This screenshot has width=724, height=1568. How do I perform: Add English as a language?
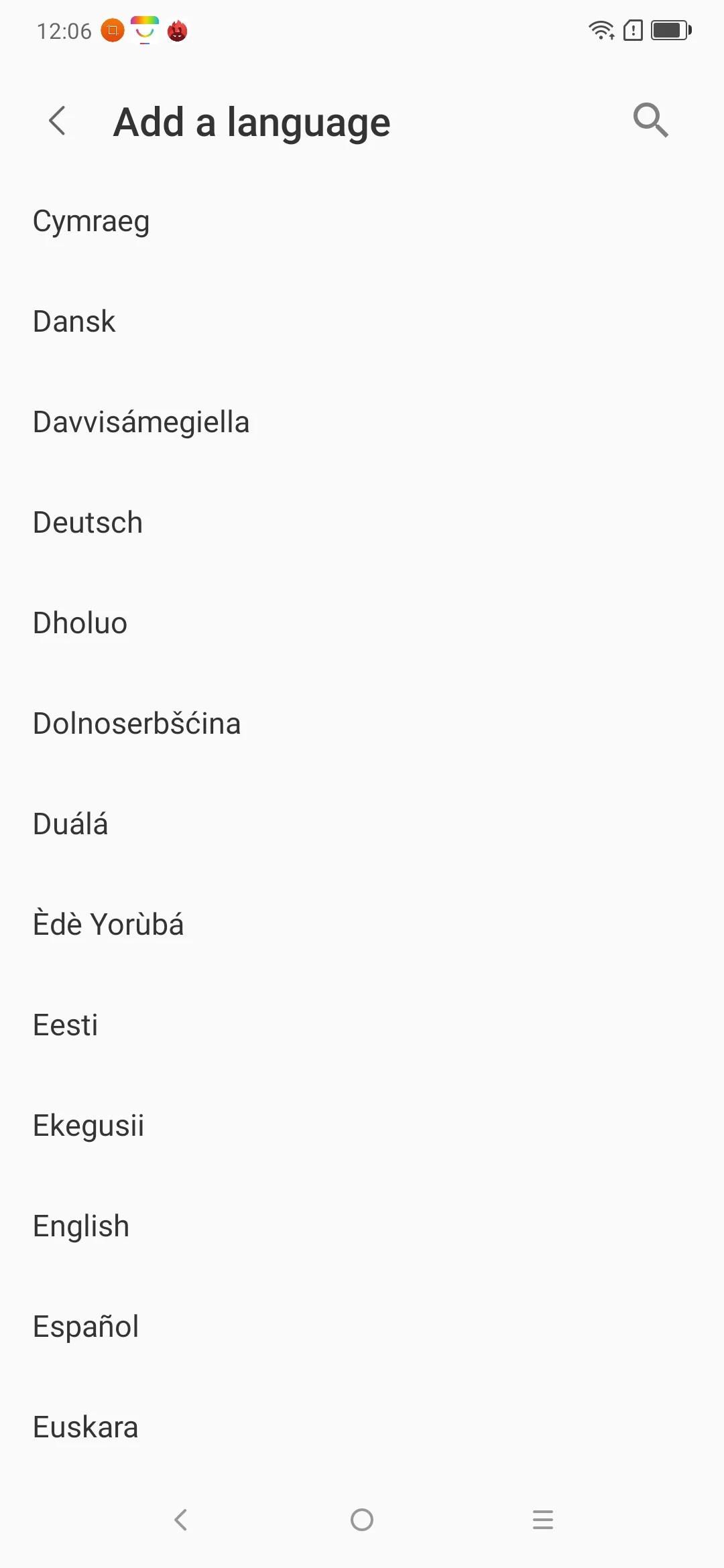point(362,1226)
